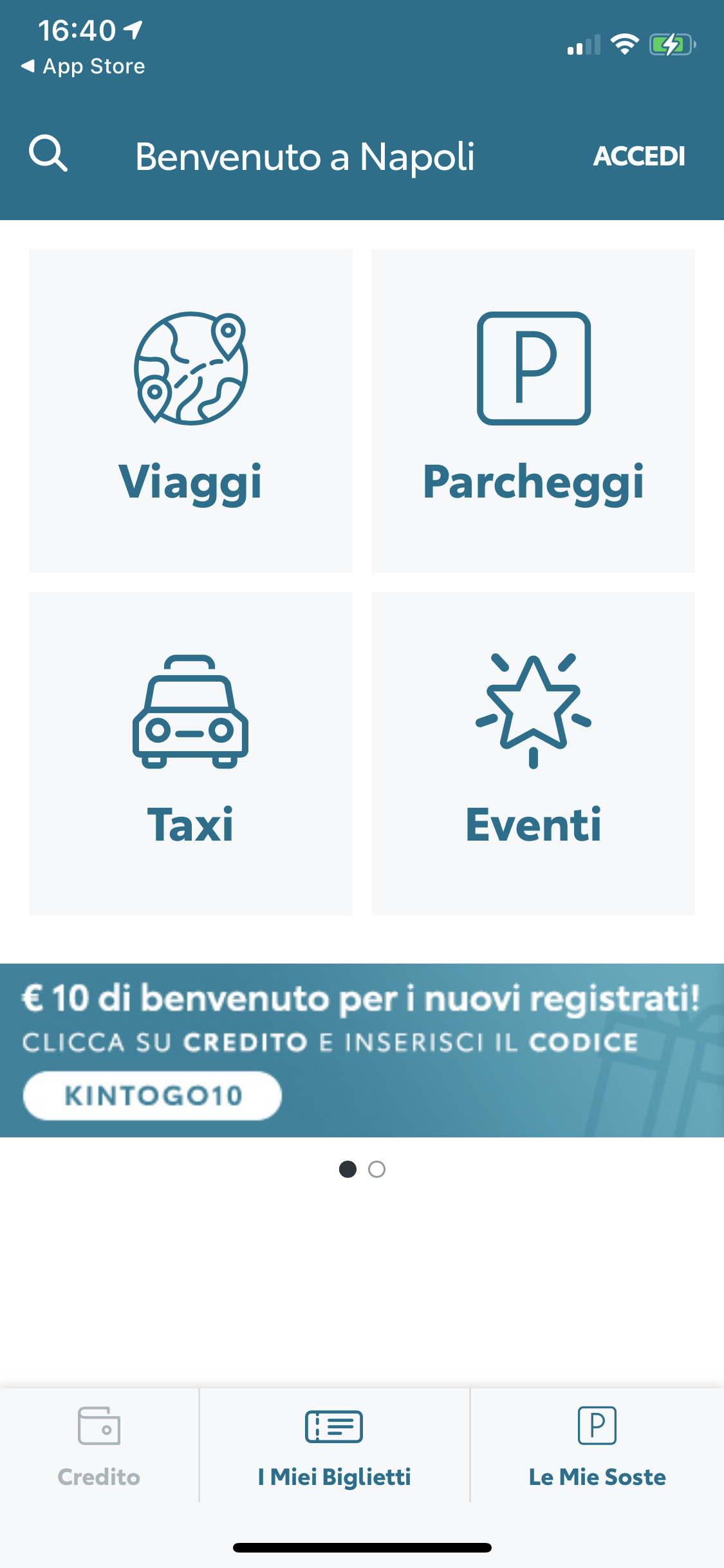
Task: Open the Parcheggi tile
Action: coord(534,411)
